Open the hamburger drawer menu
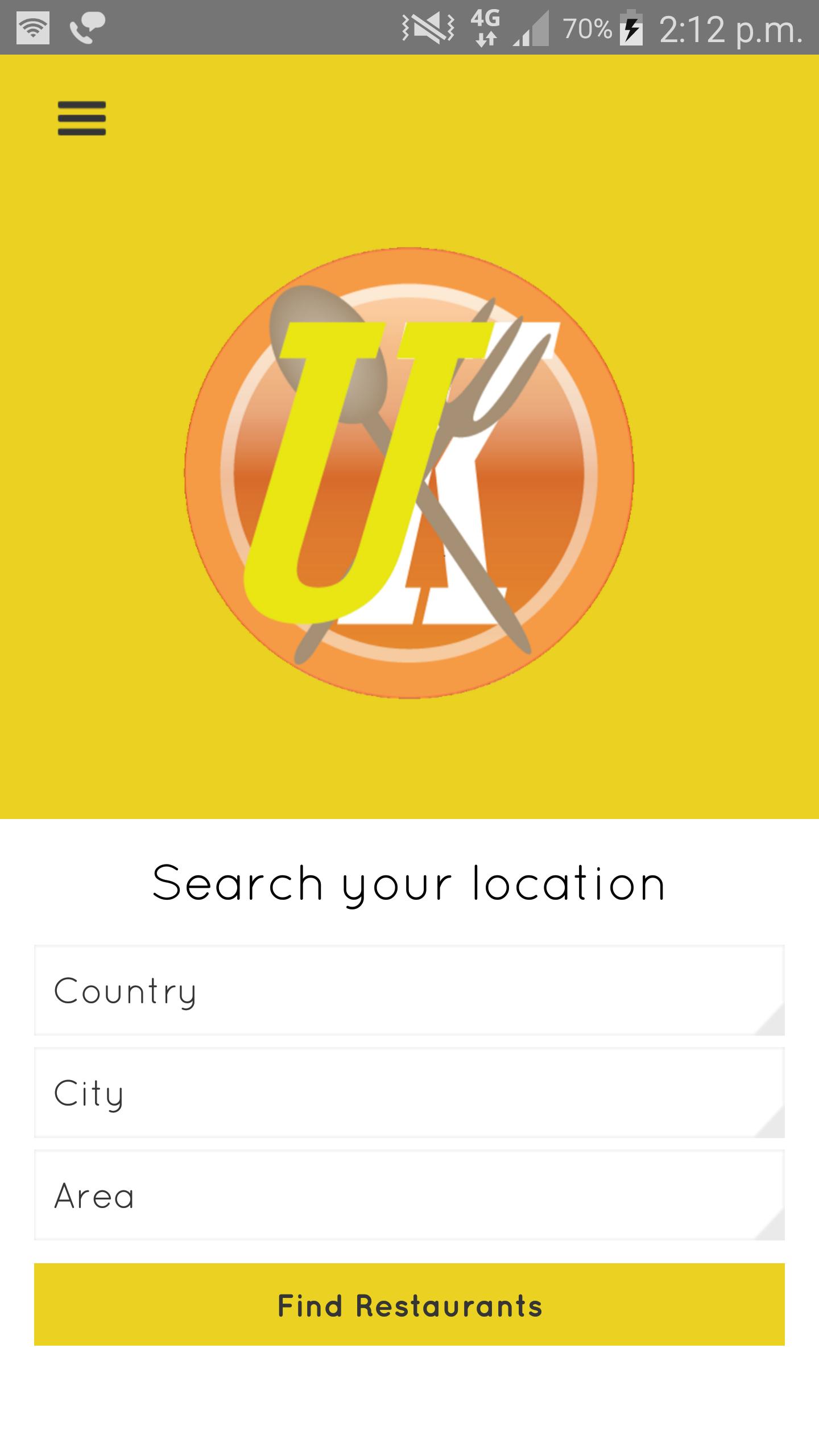This screenshot has height=1456, width=819. pyautogui.click(x=82, y=118)
